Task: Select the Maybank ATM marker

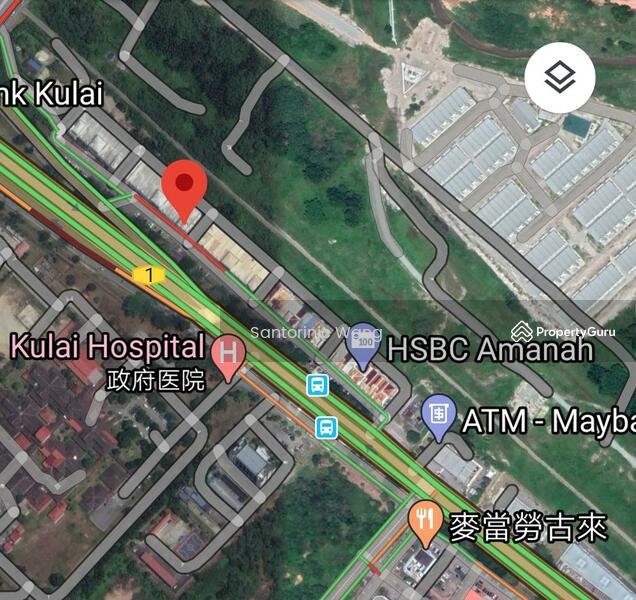Action: pos(438,416)
